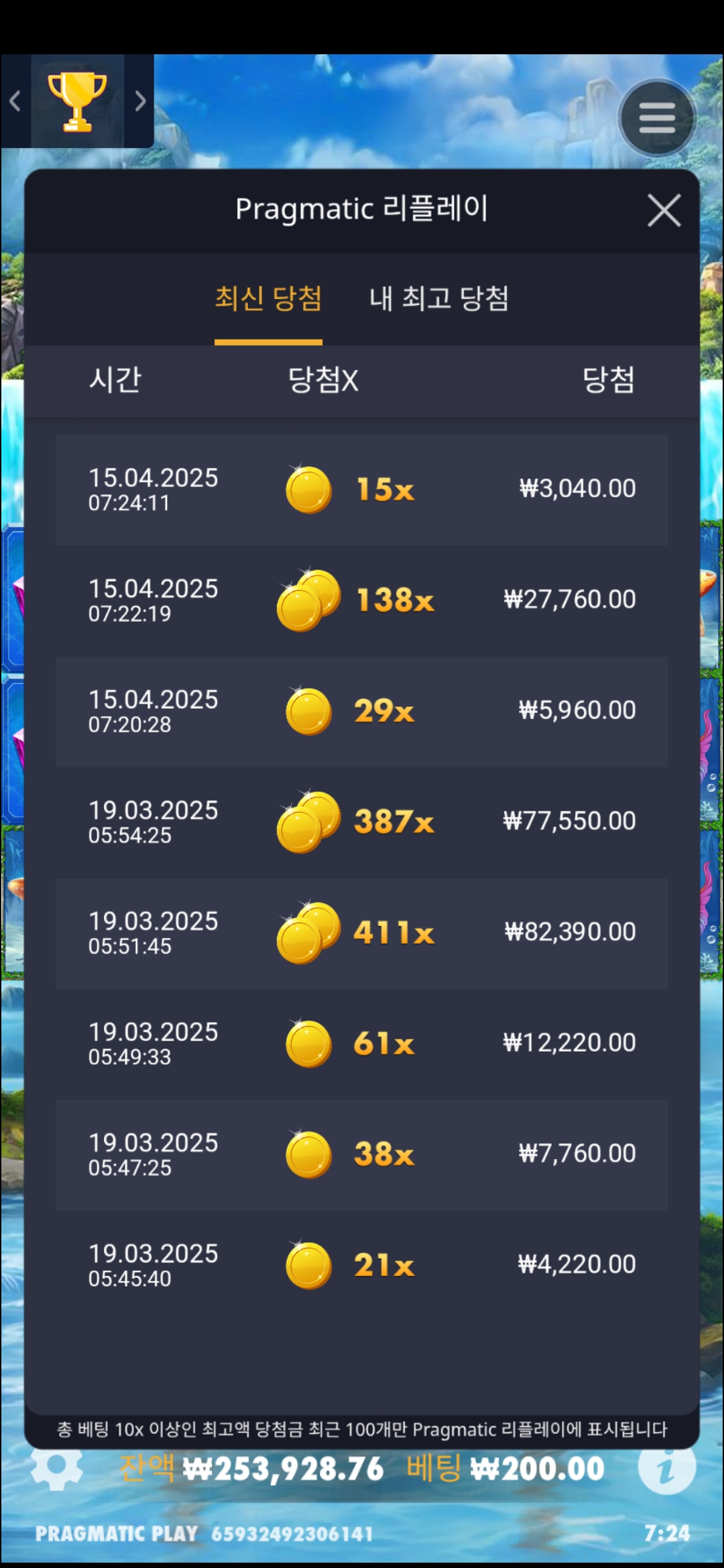Screen dimensions: 724x1568
Task: Open replay for the 61x win
Action: pyautogui.click(x=362, y=1044)
